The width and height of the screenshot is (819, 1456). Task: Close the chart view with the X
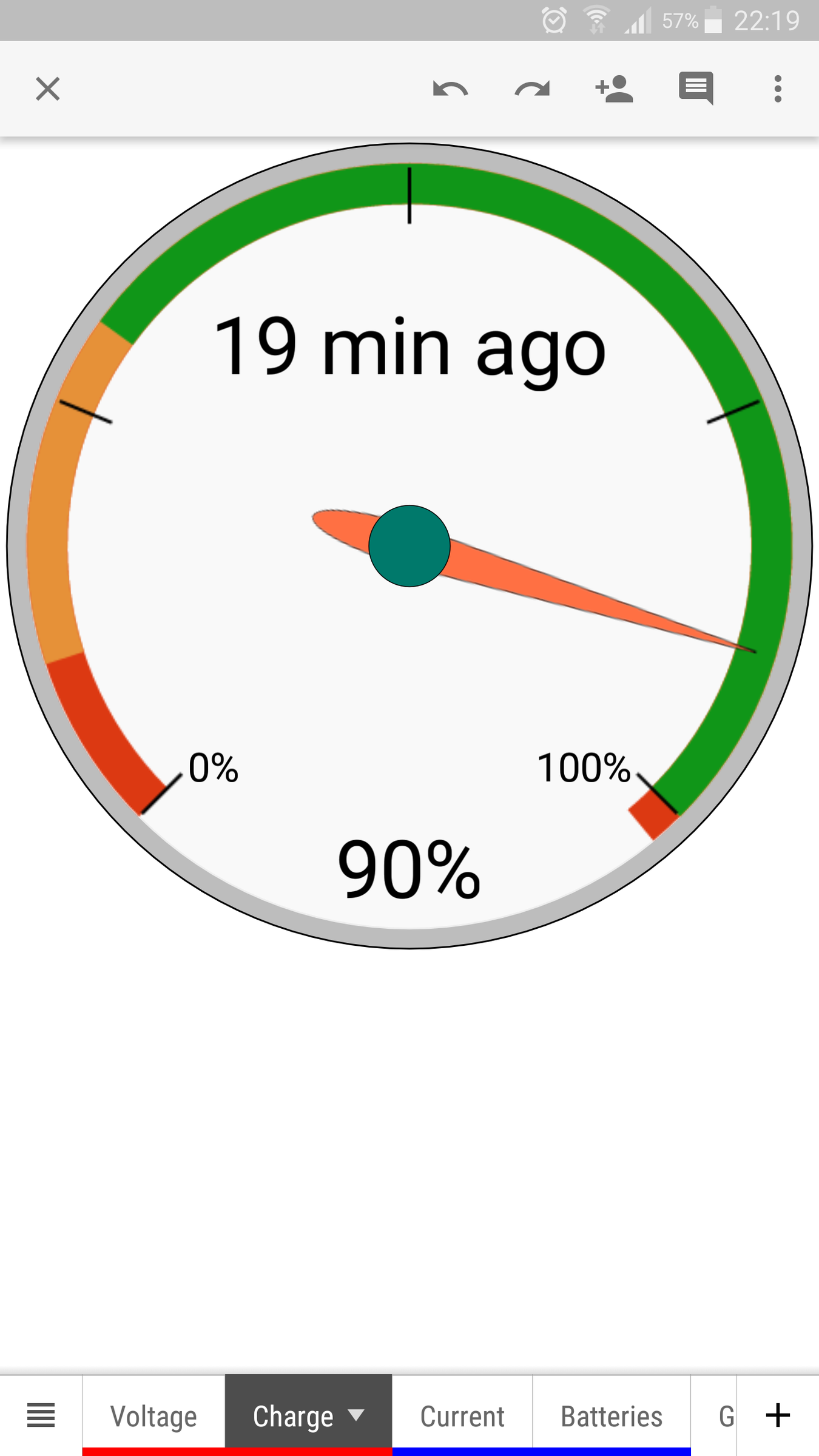pyautogui.click(x=47, y=89)
